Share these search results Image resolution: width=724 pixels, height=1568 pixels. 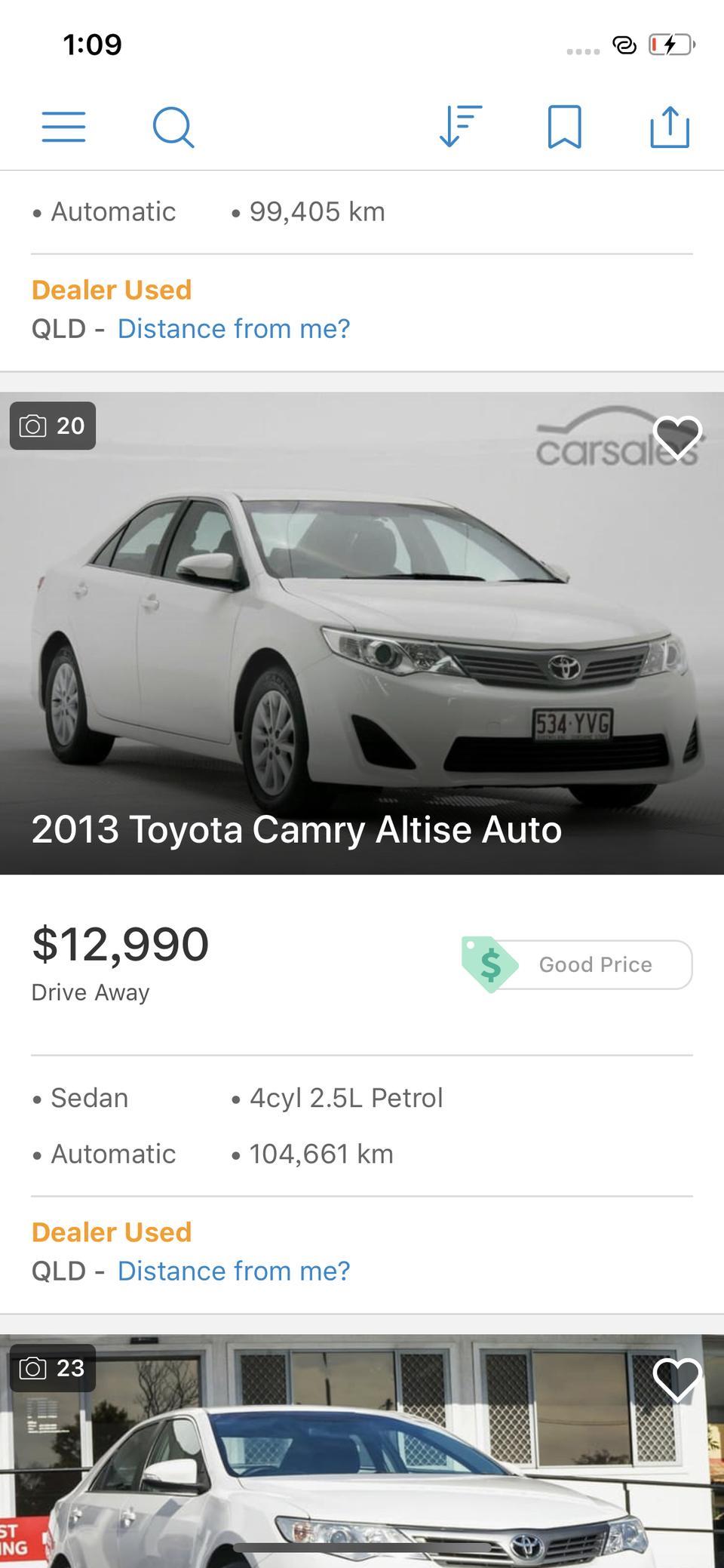pyautogui.click(x=670, y=127)
